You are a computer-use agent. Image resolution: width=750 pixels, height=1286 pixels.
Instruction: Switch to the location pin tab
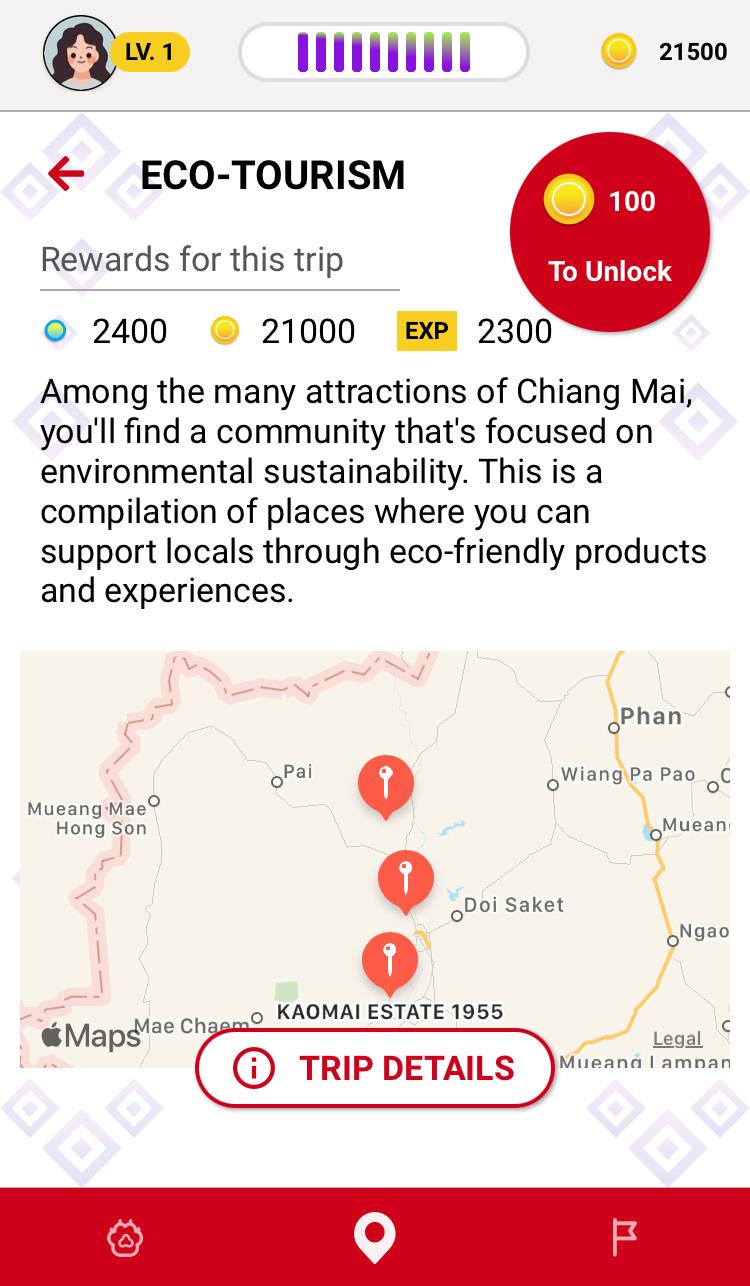tap(375, 1238)
